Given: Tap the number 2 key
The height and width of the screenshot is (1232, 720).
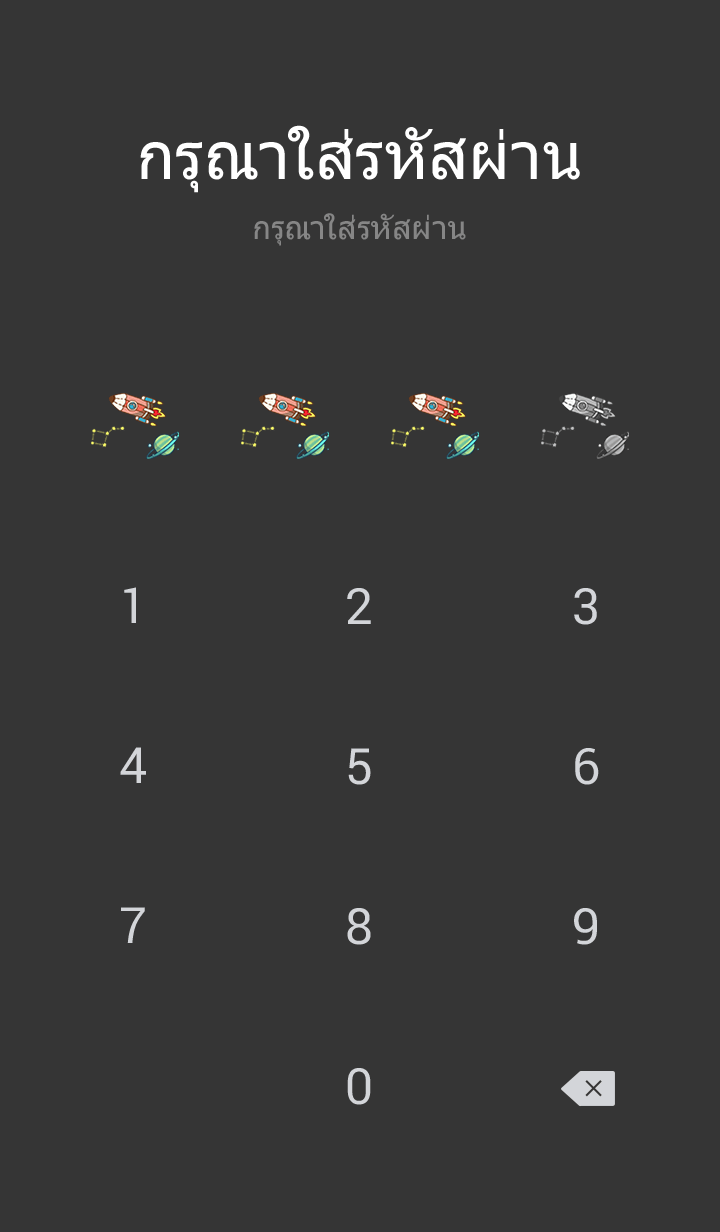Looking at the screenshot, I should (359, 607).
